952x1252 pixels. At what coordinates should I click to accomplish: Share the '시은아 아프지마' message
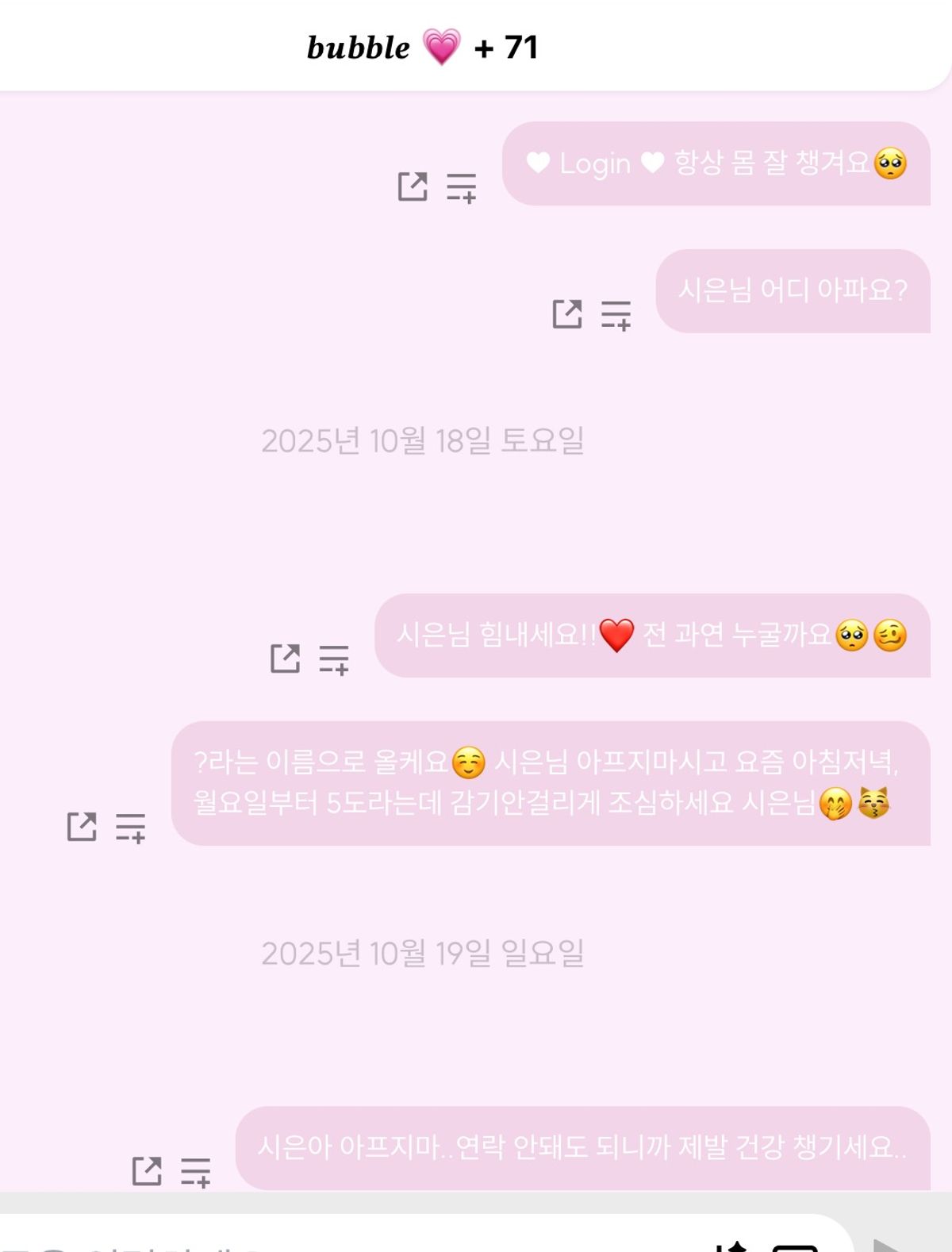(x=147, y=1171)
